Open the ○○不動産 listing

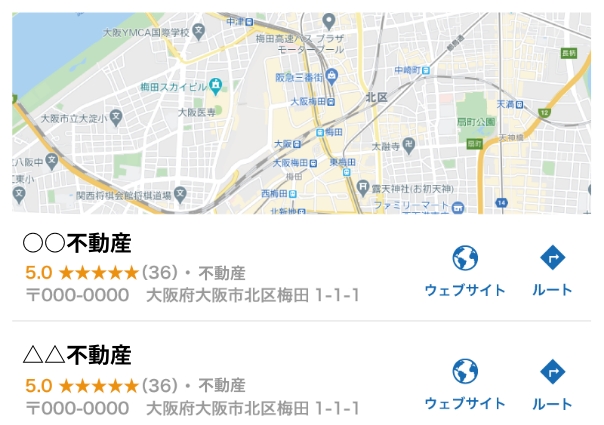[79, 243]
